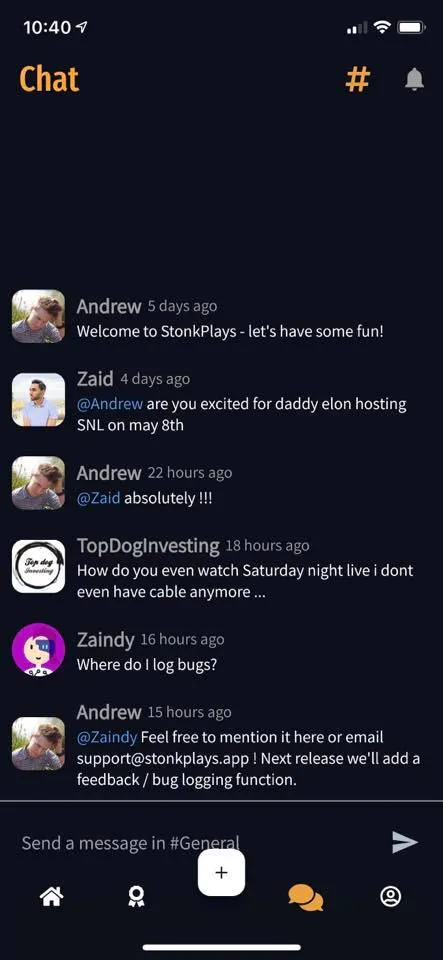Open the channels hashtag icon
The width and height of the screenshot is (443, 960).
(x=358, y=80)
